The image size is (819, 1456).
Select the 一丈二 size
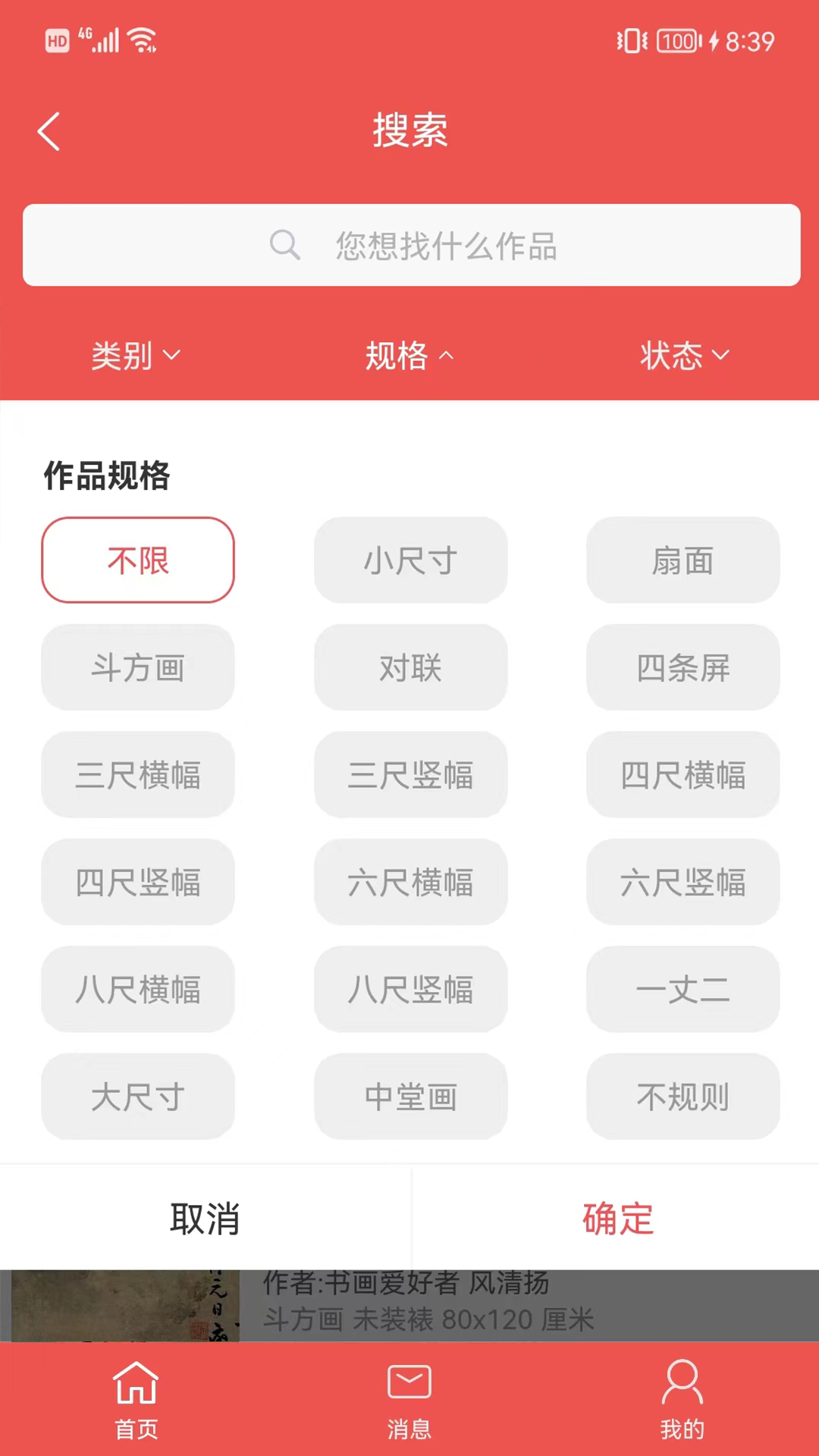pos(682,989)
